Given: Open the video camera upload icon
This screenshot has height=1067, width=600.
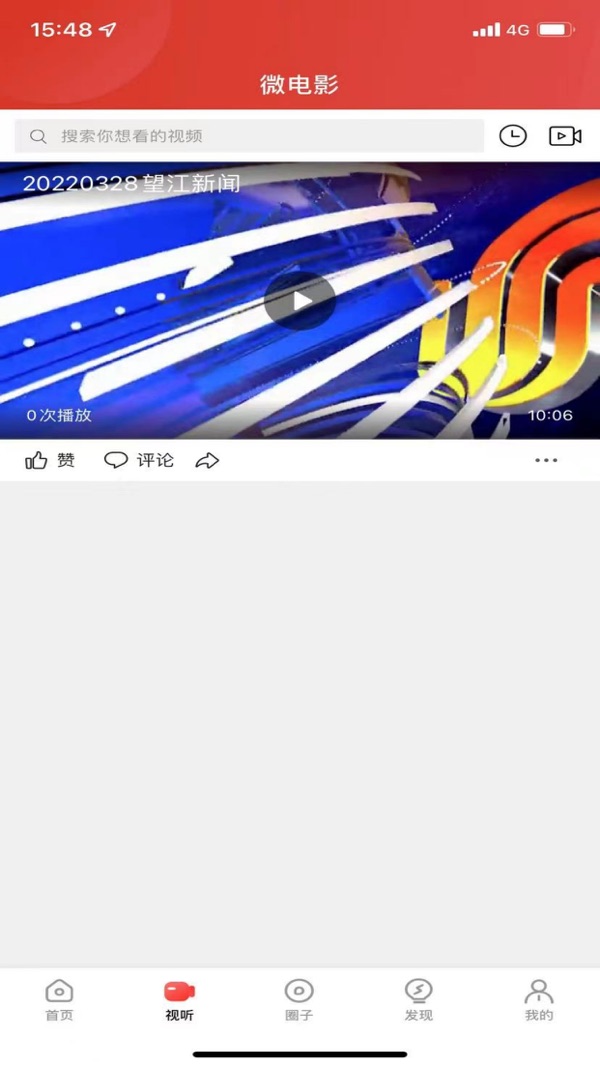Looking at the screenshot, I should tap(565, 136).
